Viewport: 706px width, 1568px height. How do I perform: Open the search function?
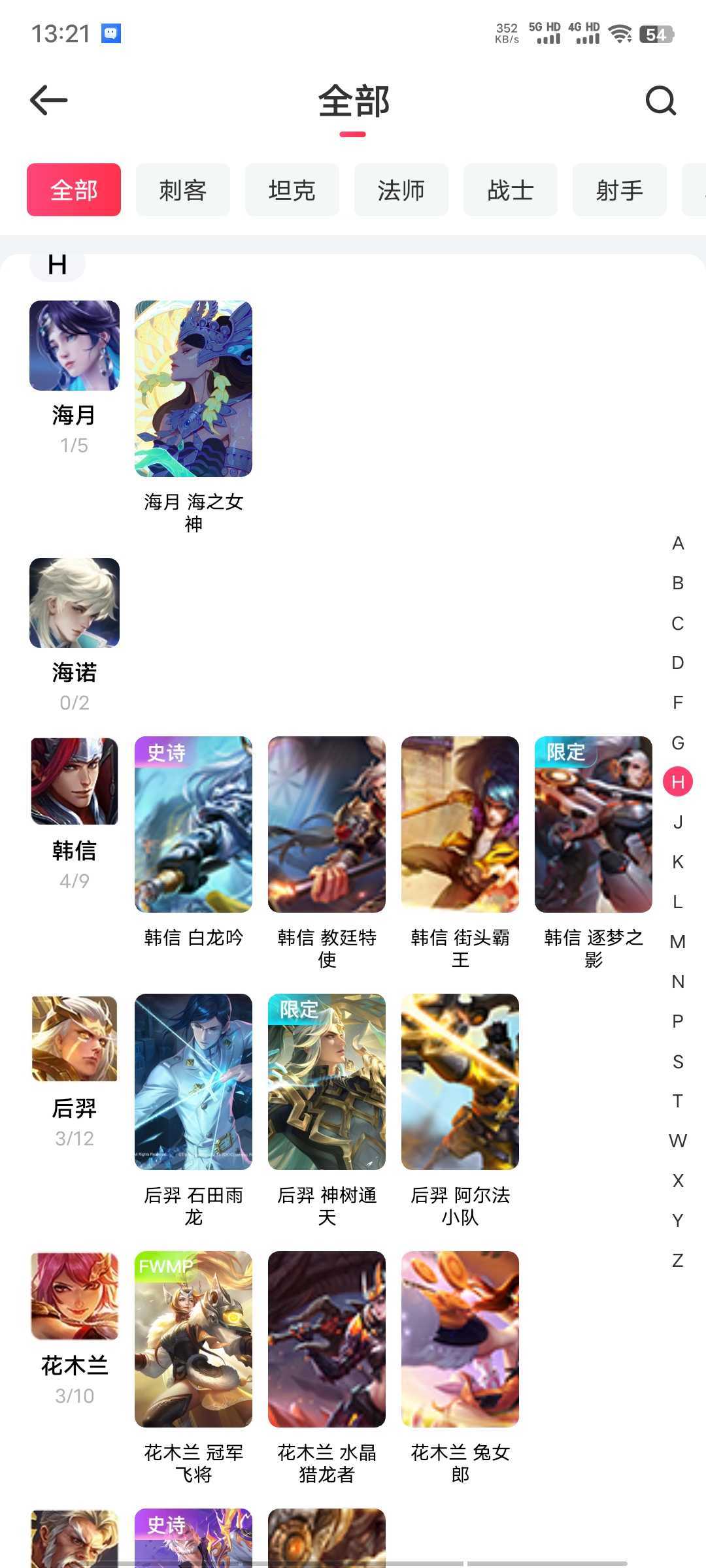tap(662, 101)
